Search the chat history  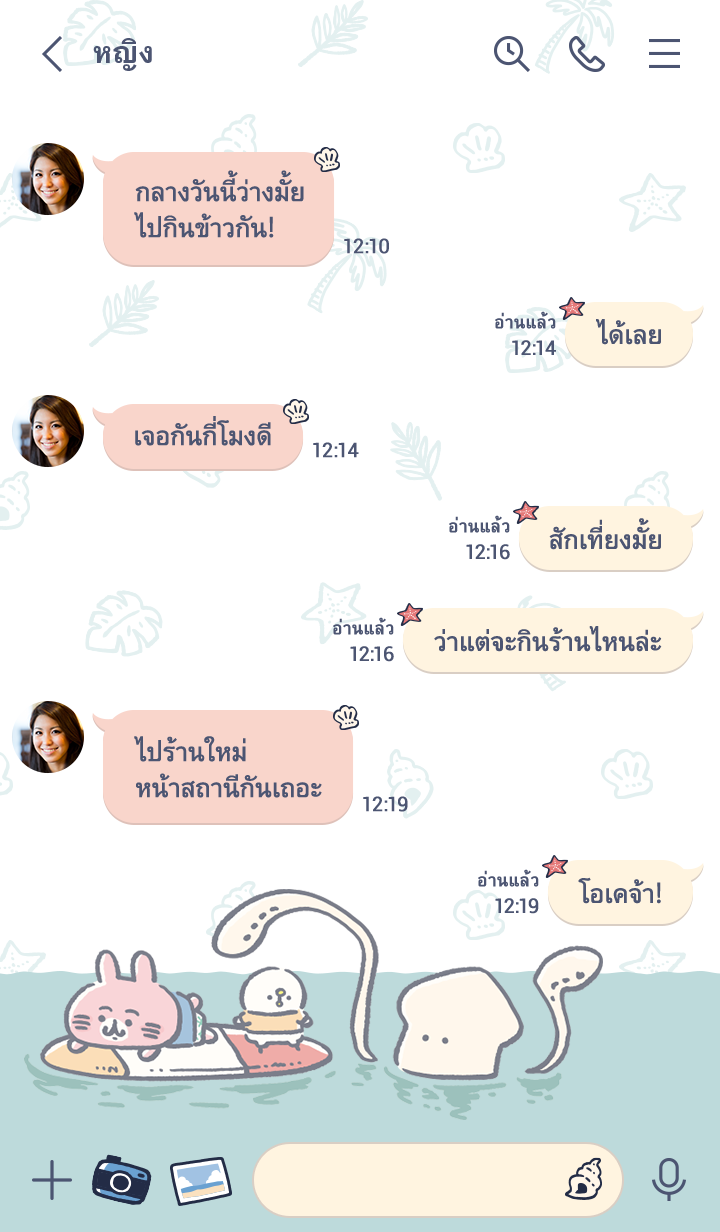tap(511, 54)
